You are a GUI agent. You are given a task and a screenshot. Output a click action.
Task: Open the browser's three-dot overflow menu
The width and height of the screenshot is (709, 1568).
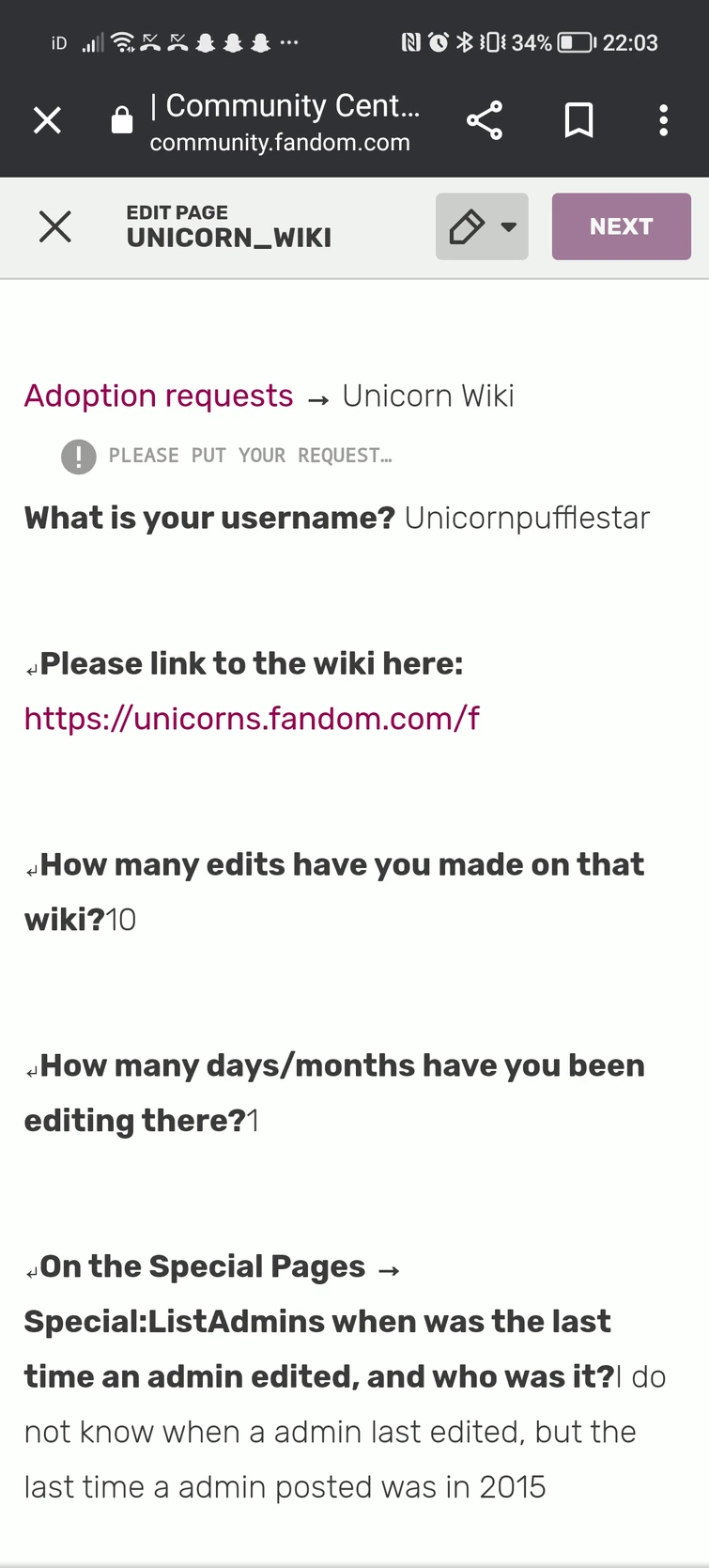[664, 120]
